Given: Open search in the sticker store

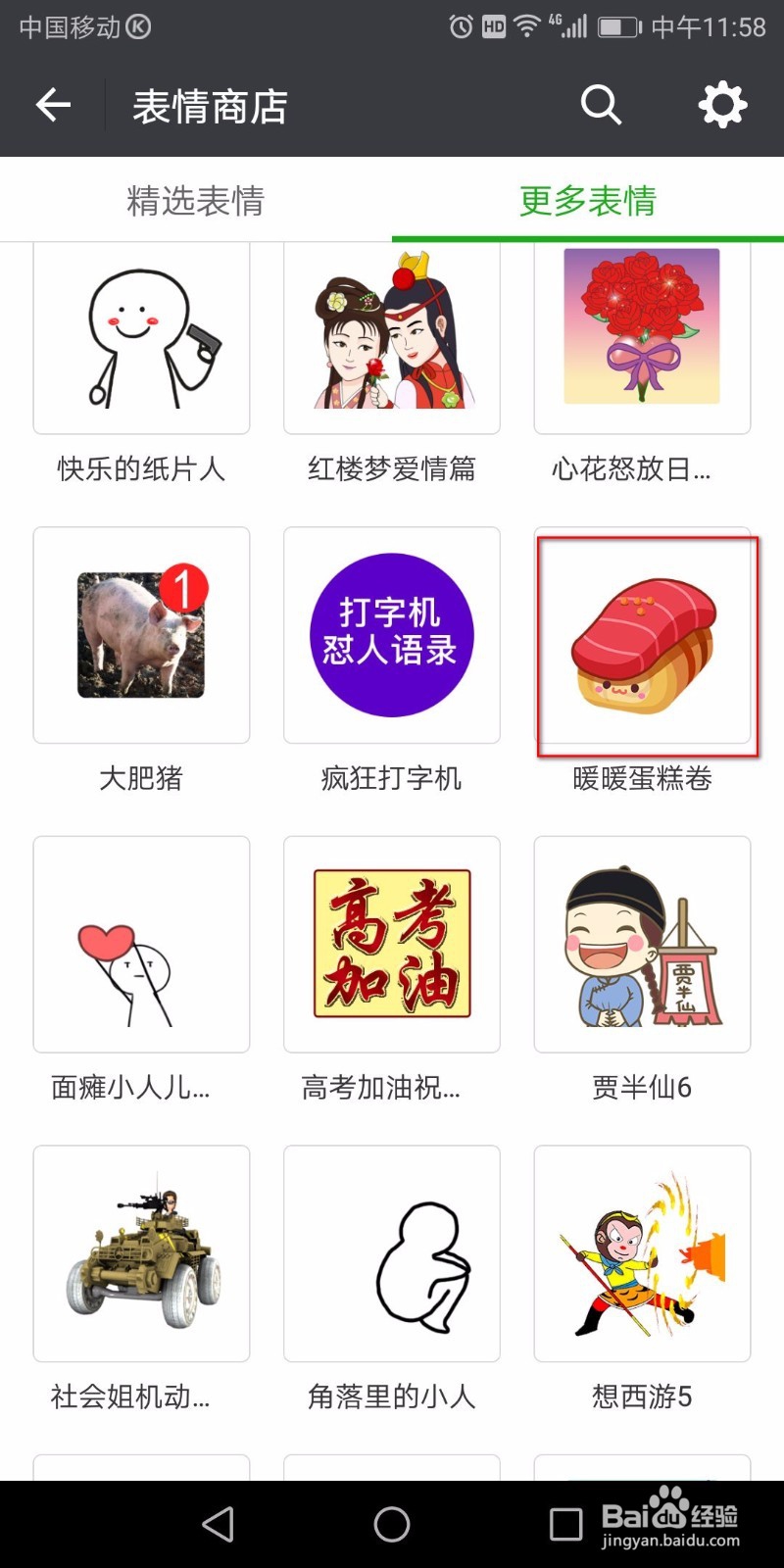Looking at the screenshot, I should (x=601, y=105).
